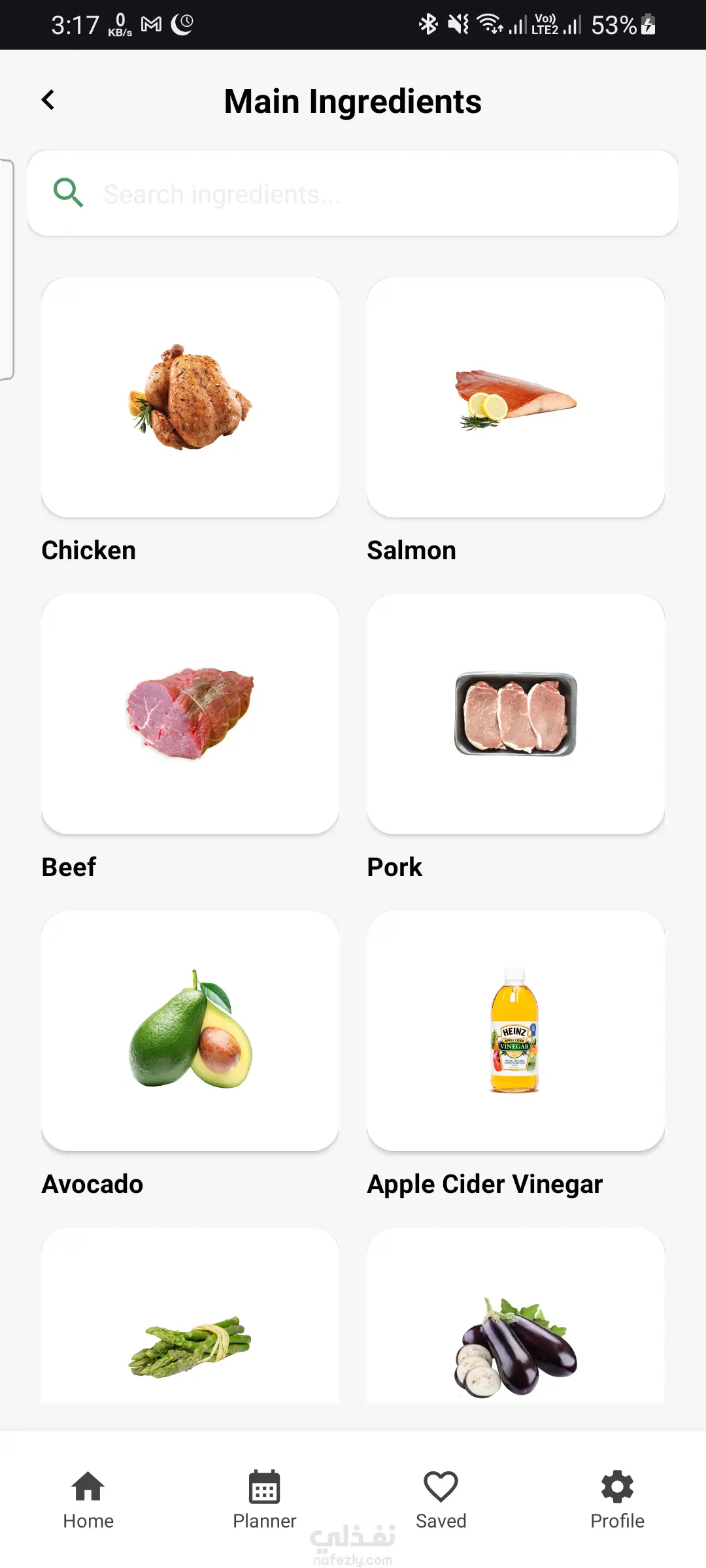This screenshot has width=706, height=1568.
Task: Select the Chicken ingredient card
Action: 190,397
